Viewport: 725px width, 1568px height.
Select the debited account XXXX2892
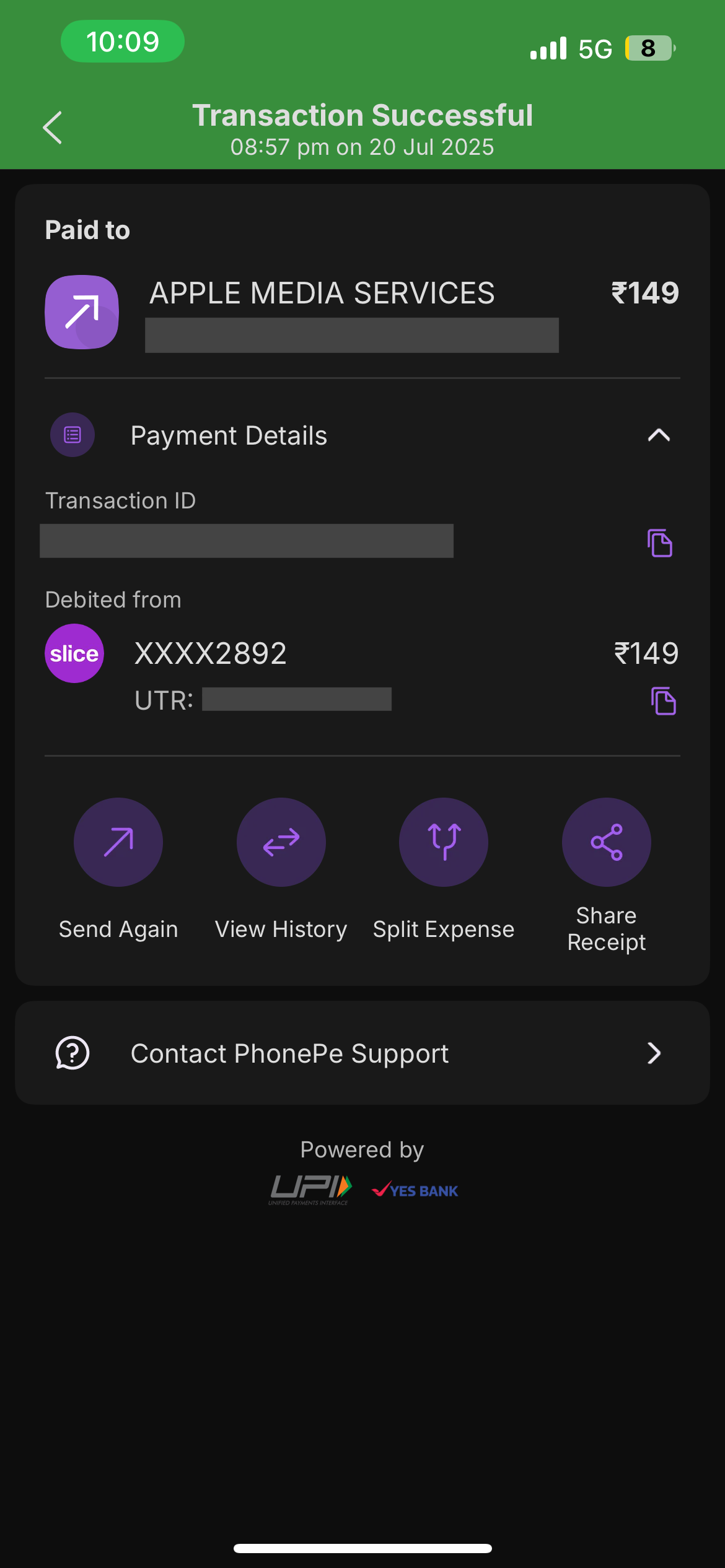[211, 652]
